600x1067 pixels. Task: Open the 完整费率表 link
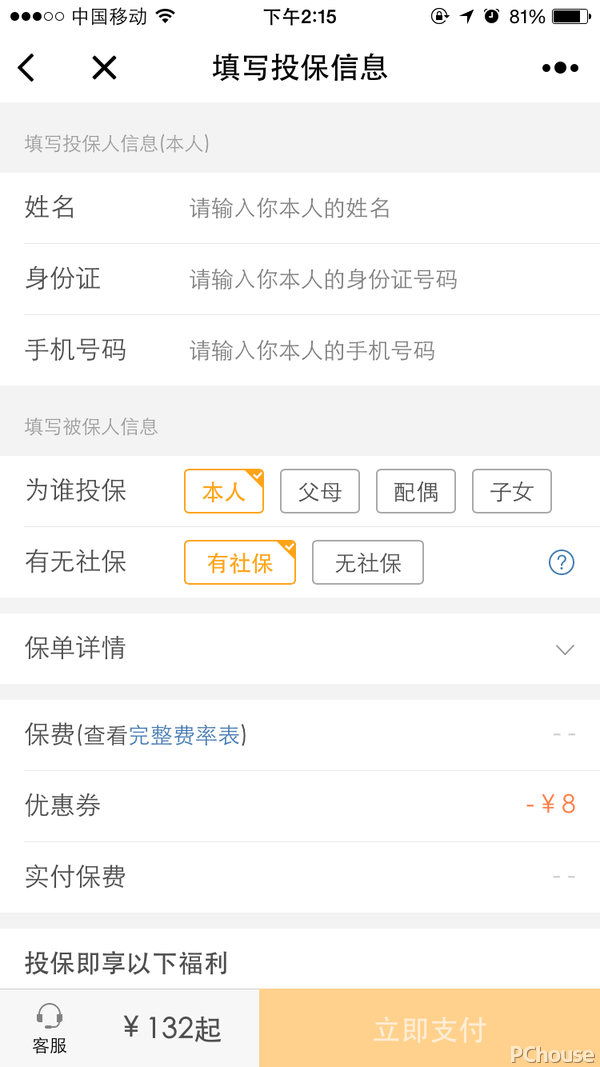pyautogui.click(x=185, y=735)
